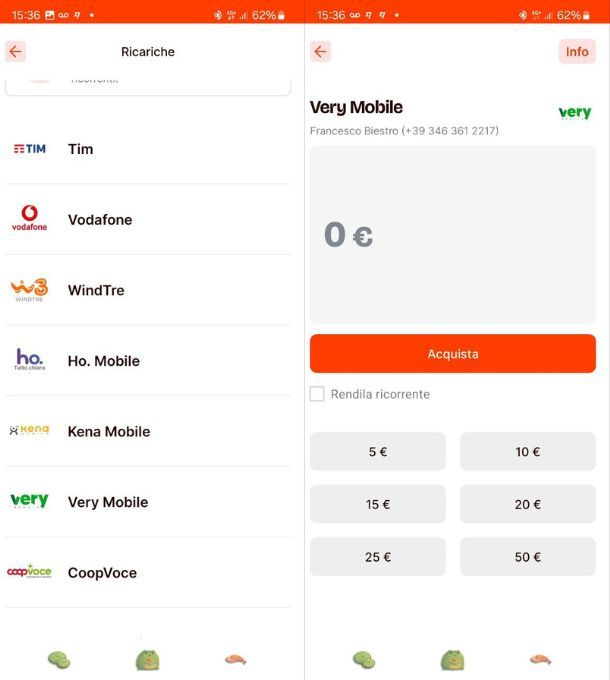
Task: Tap the Acquista button
Action: pos(452,354)
